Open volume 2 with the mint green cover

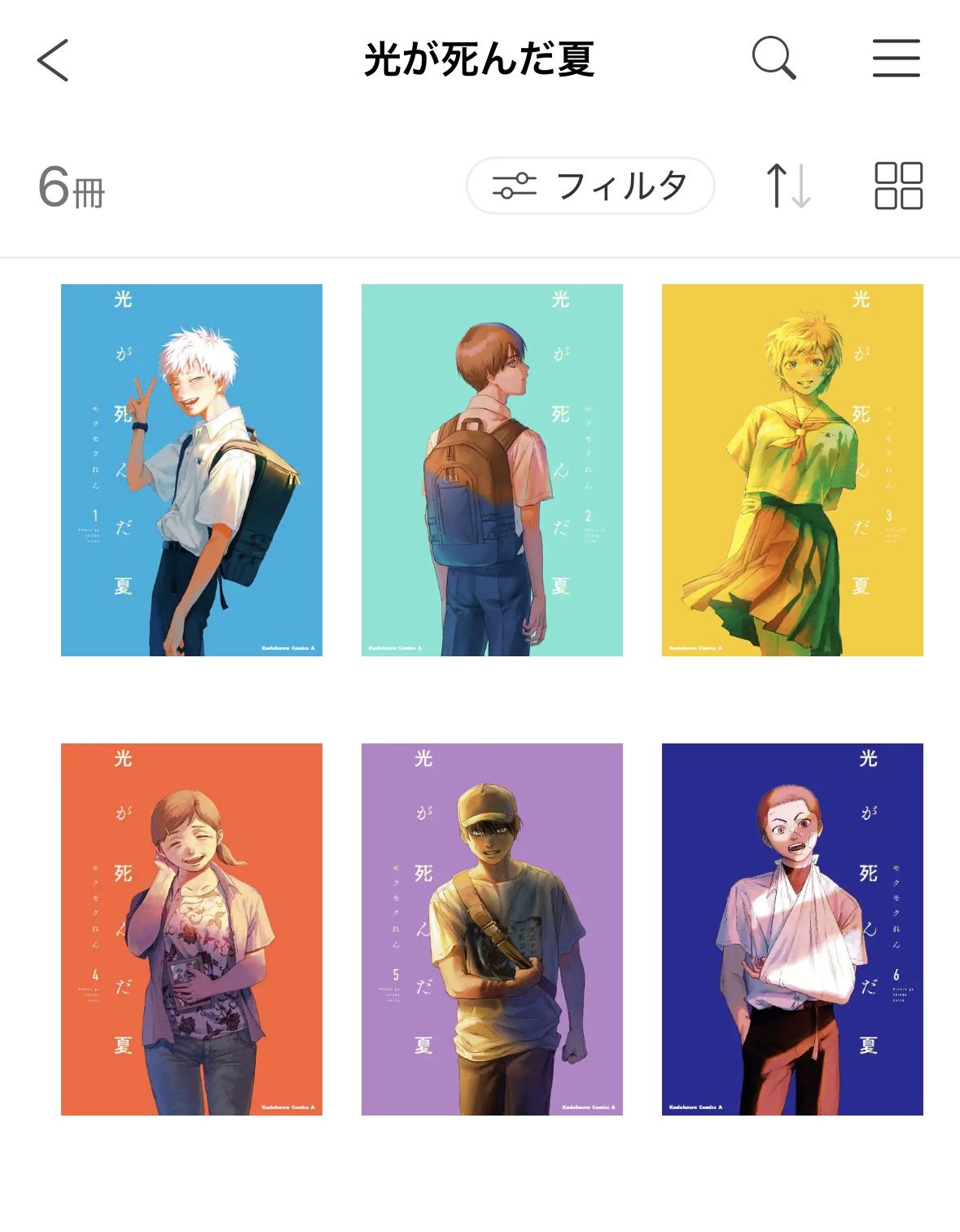tap(492, 470)
